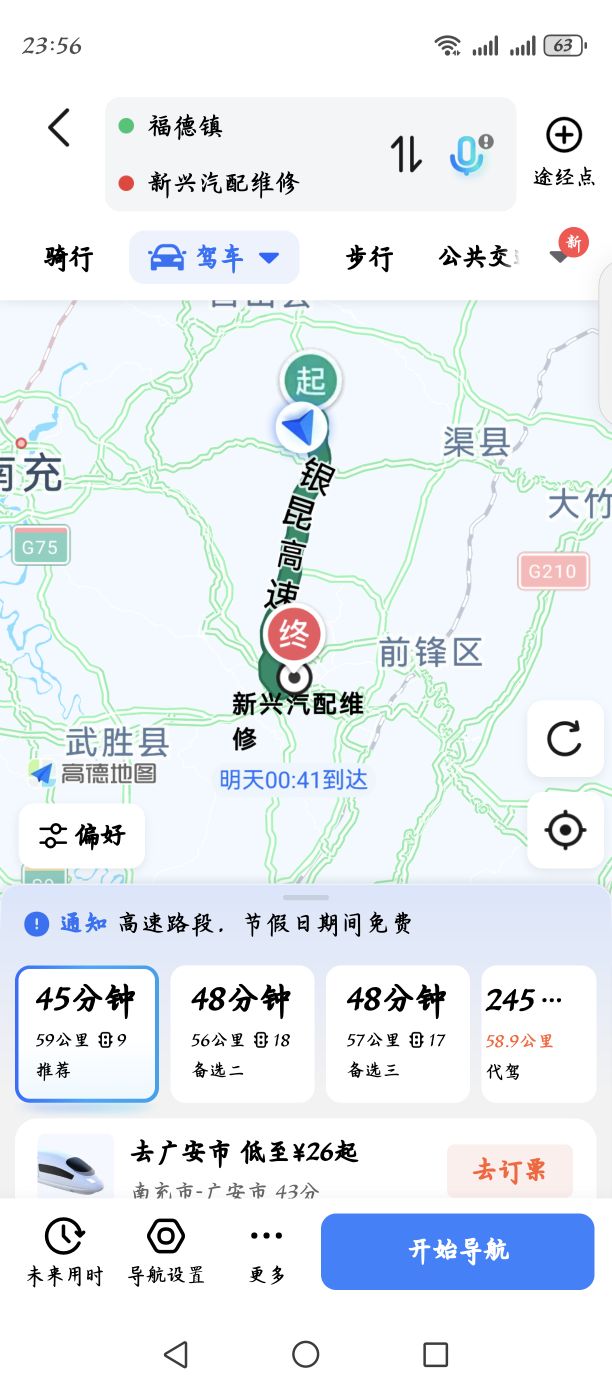
Task: Activate the voice input microphone
Action: (x=468, y=154)
